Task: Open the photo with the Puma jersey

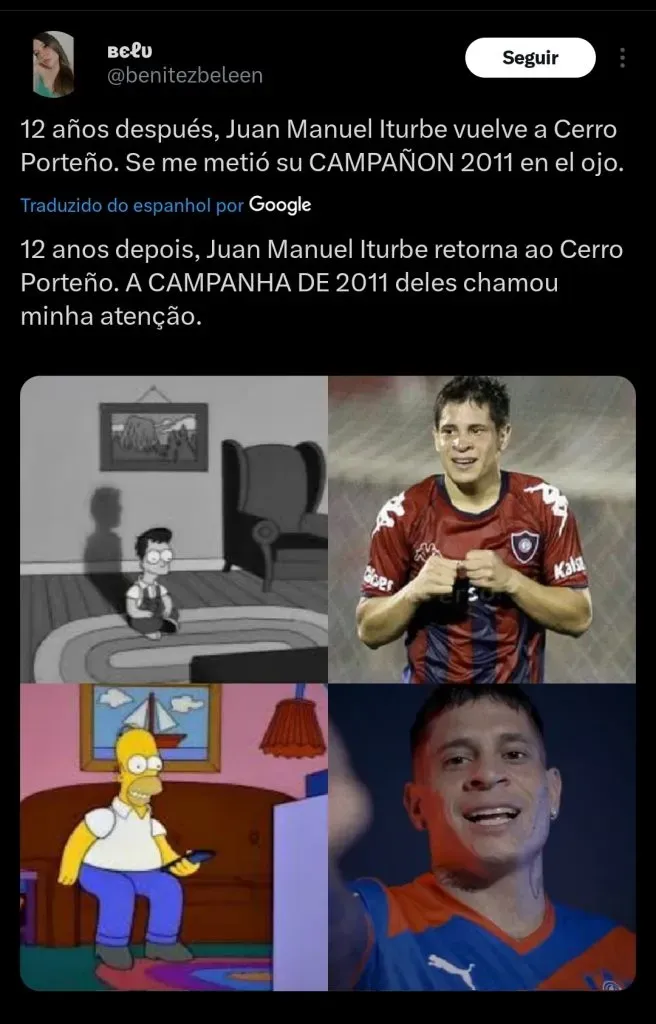Action: [482, 837]
